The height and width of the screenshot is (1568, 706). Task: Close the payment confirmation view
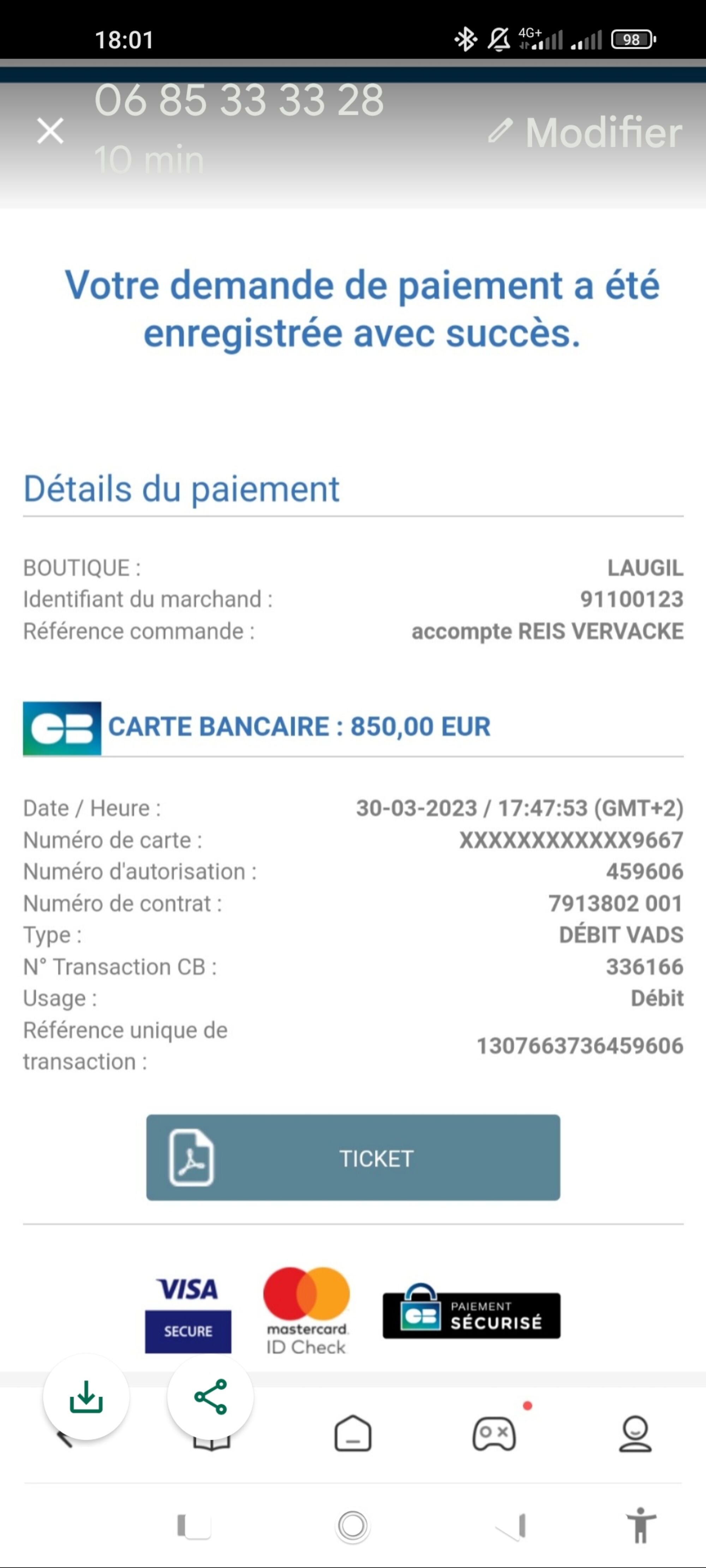pyautogui.click(x=50, y=131)
